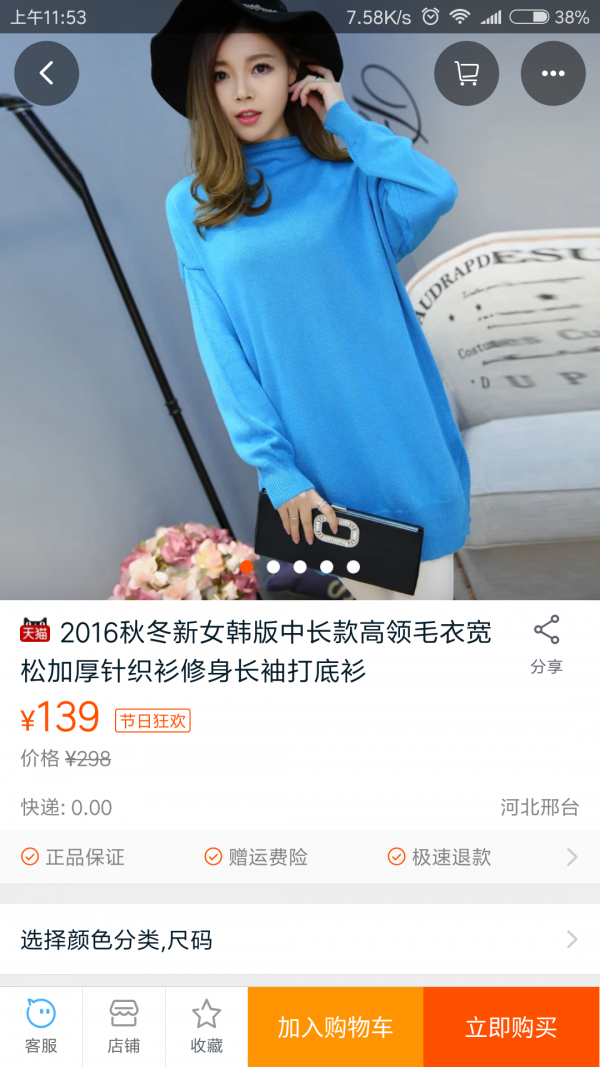Tap 加入购物车 to add to cart

(335, 1027)
